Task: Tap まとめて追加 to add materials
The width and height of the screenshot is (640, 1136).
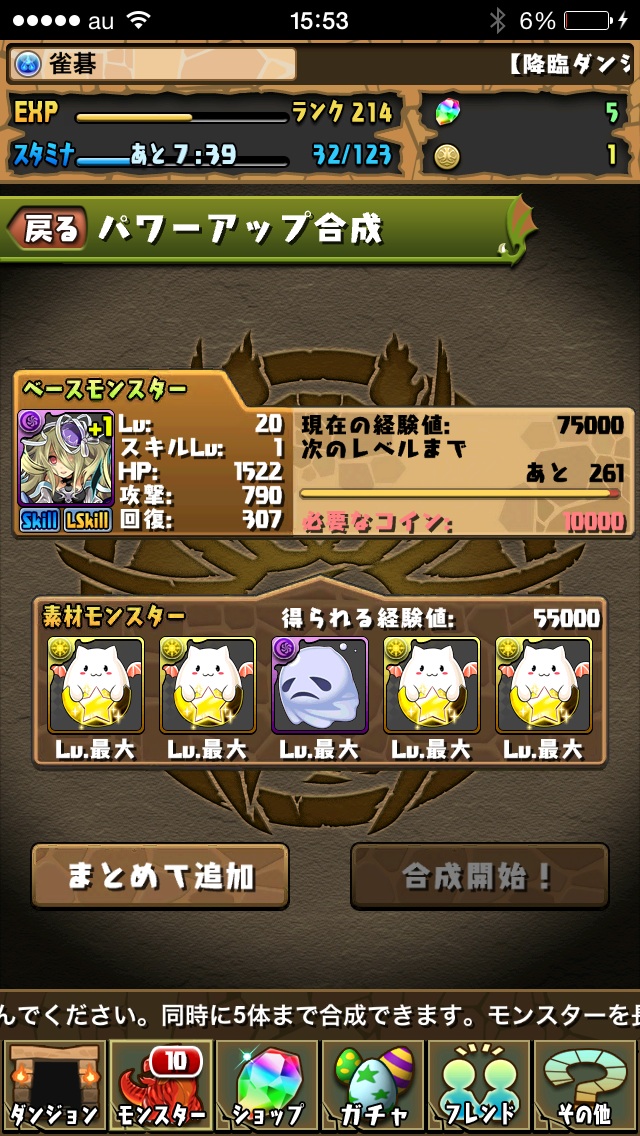Action: click(160, 876)
